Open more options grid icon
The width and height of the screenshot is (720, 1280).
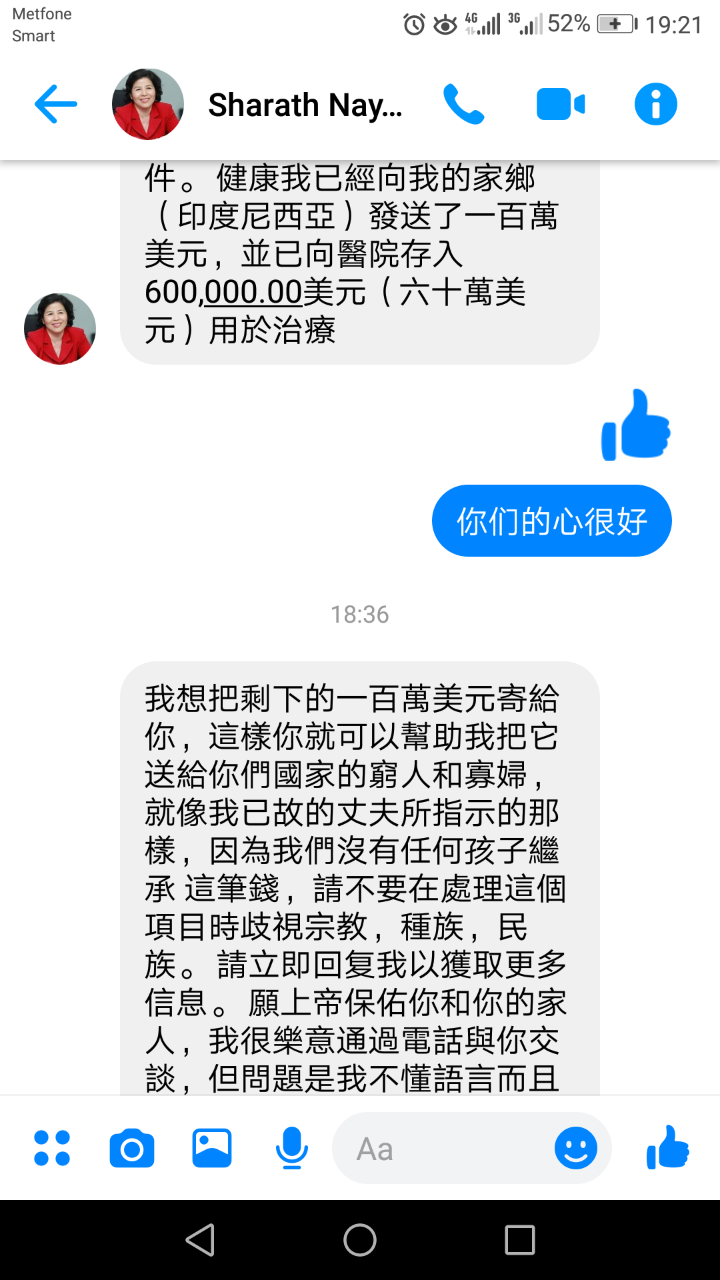(52, 1148)
